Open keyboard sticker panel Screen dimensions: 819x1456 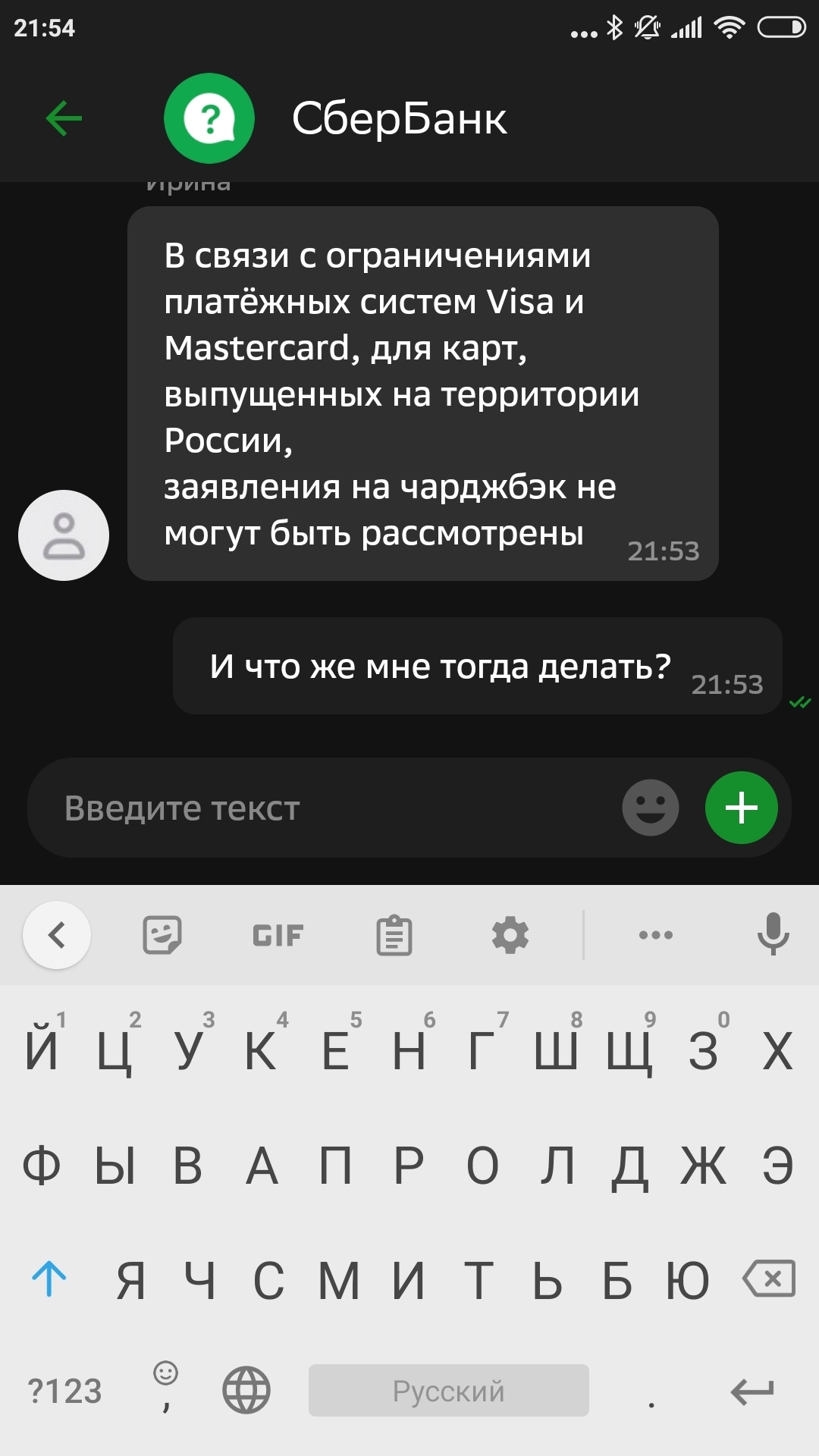162,935
